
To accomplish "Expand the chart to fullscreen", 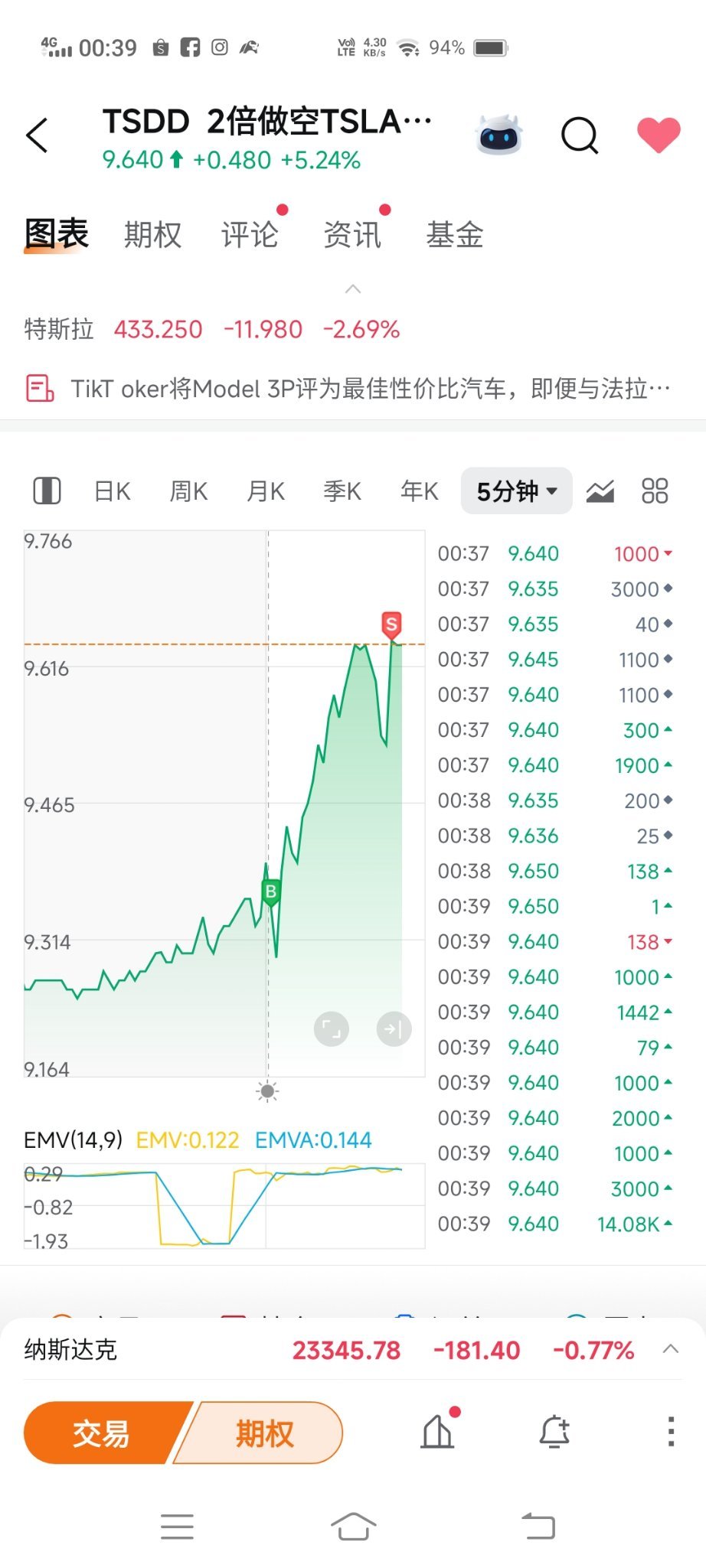I will click(x=332, y=1029).
